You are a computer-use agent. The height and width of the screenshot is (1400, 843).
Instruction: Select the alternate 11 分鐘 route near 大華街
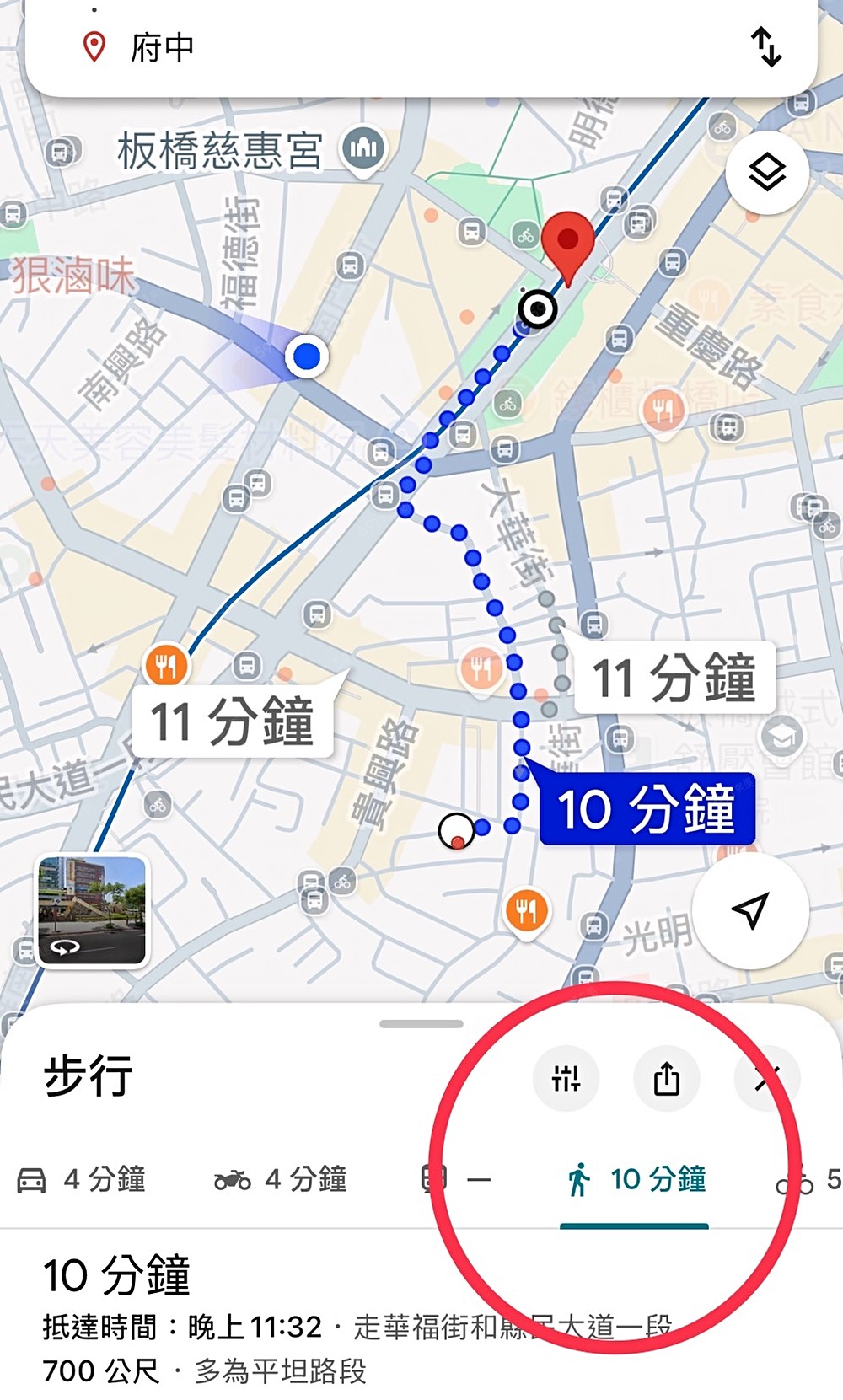(673, 678)
